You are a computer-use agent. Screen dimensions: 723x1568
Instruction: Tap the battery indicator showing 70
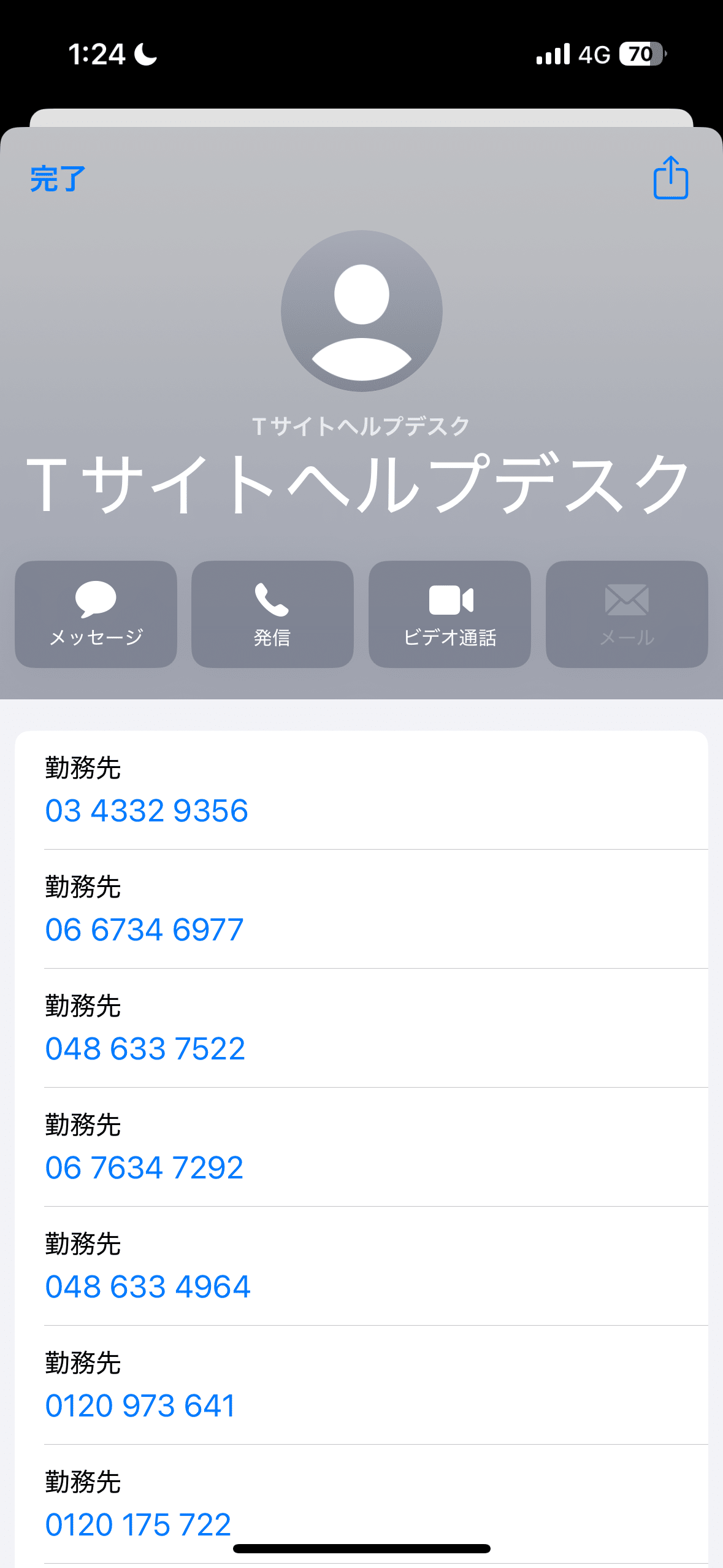640,55
